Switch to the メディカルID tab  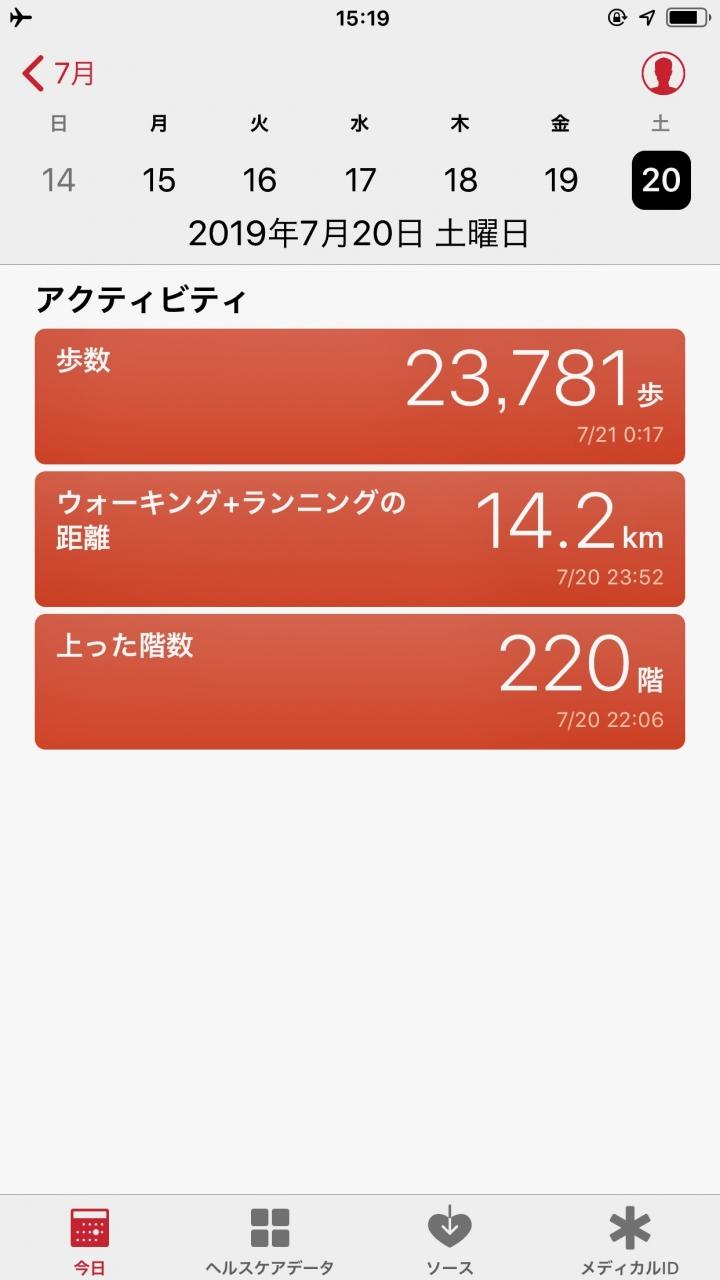click(x=630, y=1240)
